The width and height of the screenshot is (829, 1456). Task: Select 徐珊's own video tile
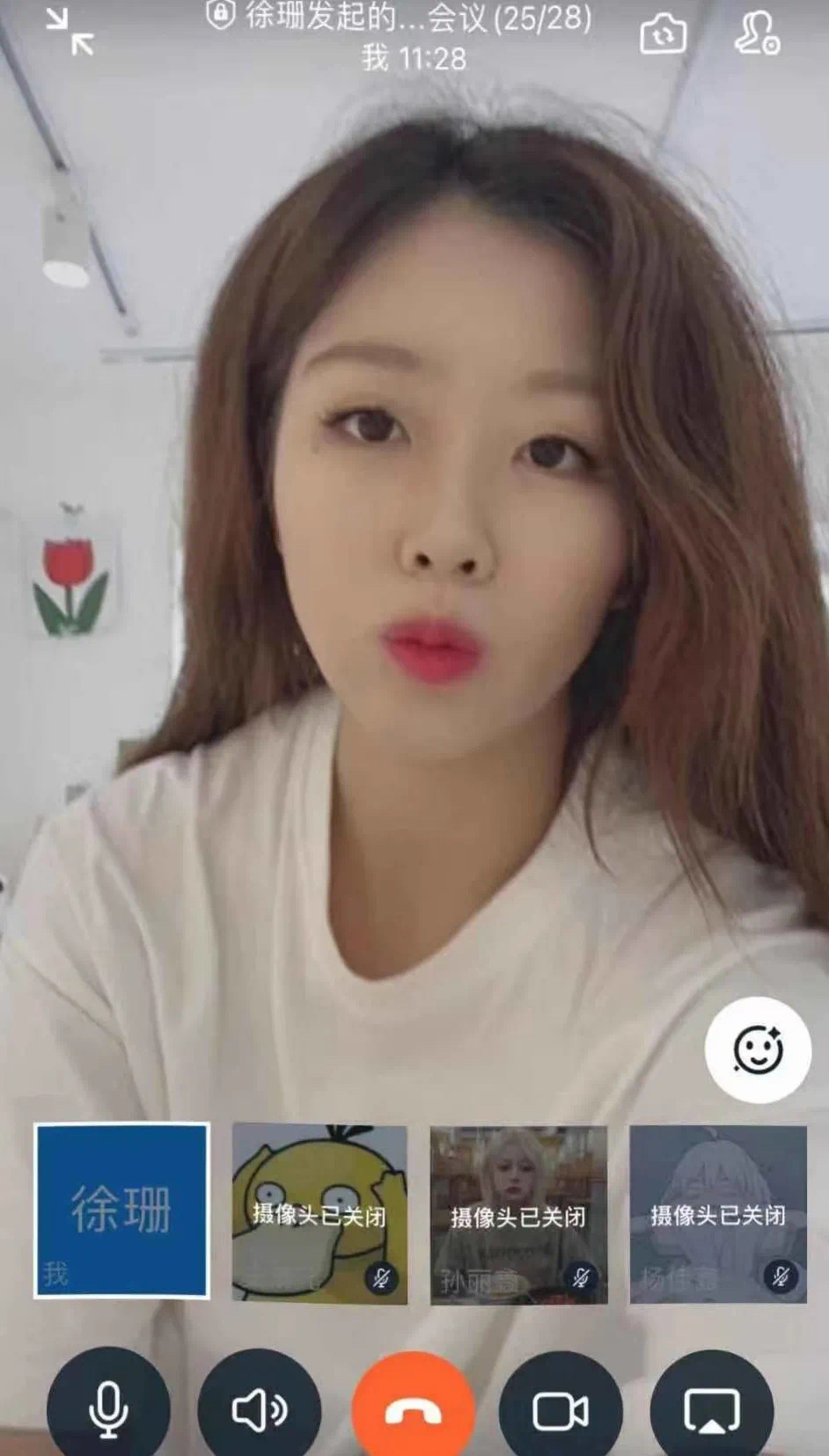coord(121,1210)
